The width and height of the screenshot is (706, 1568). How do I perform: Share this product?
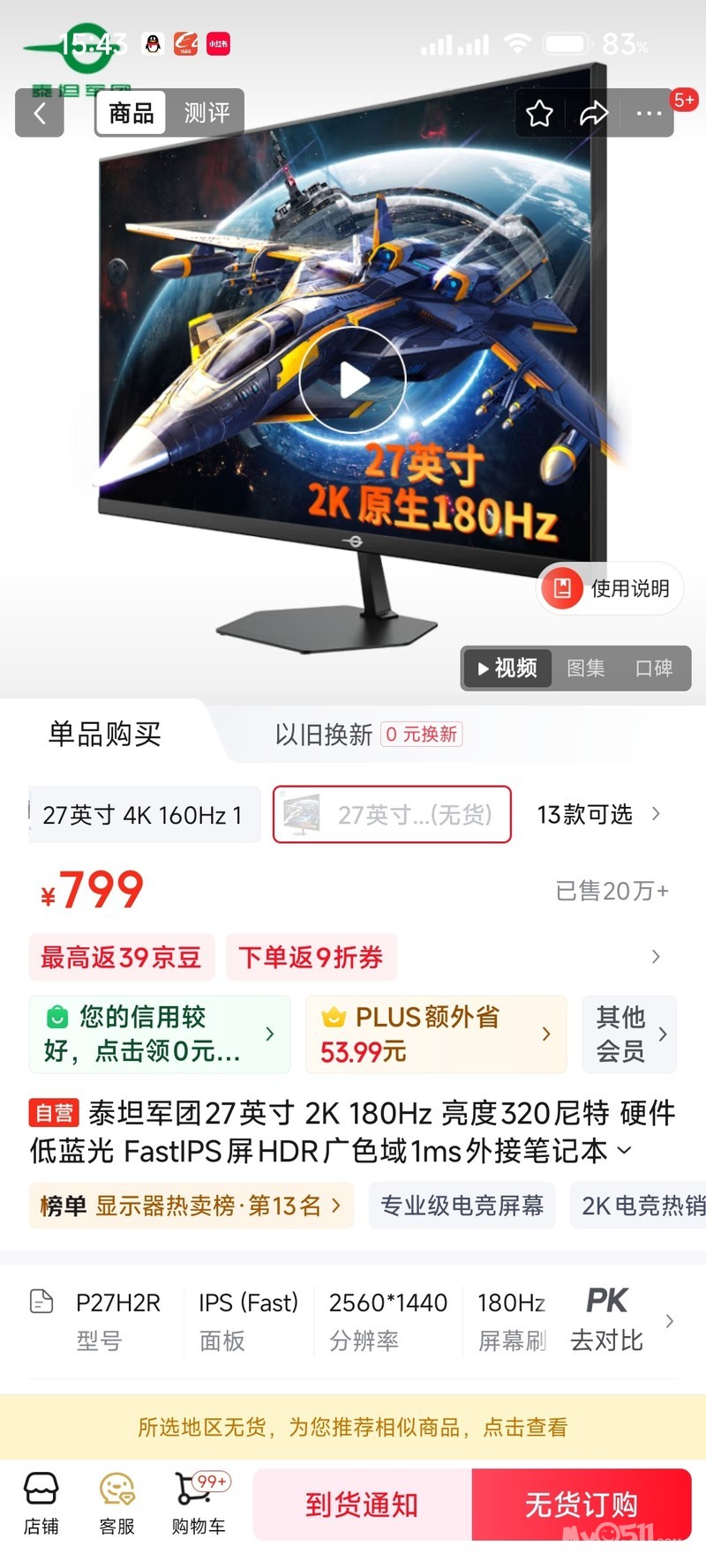click(x=593, y=114)
